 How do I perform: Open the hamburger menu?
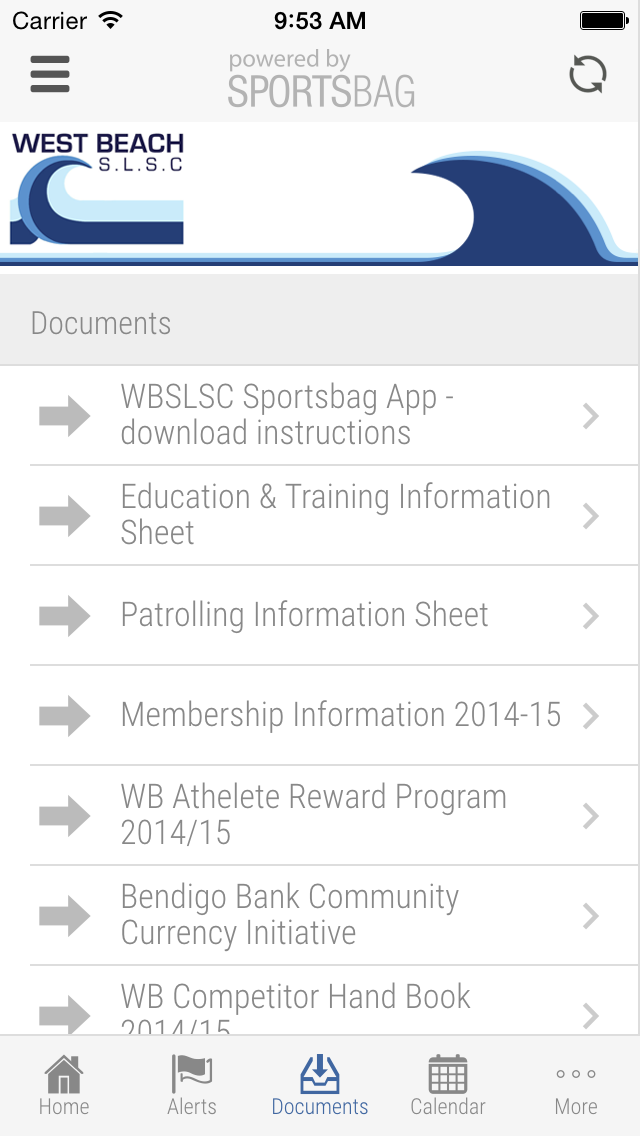click(50, 75)
